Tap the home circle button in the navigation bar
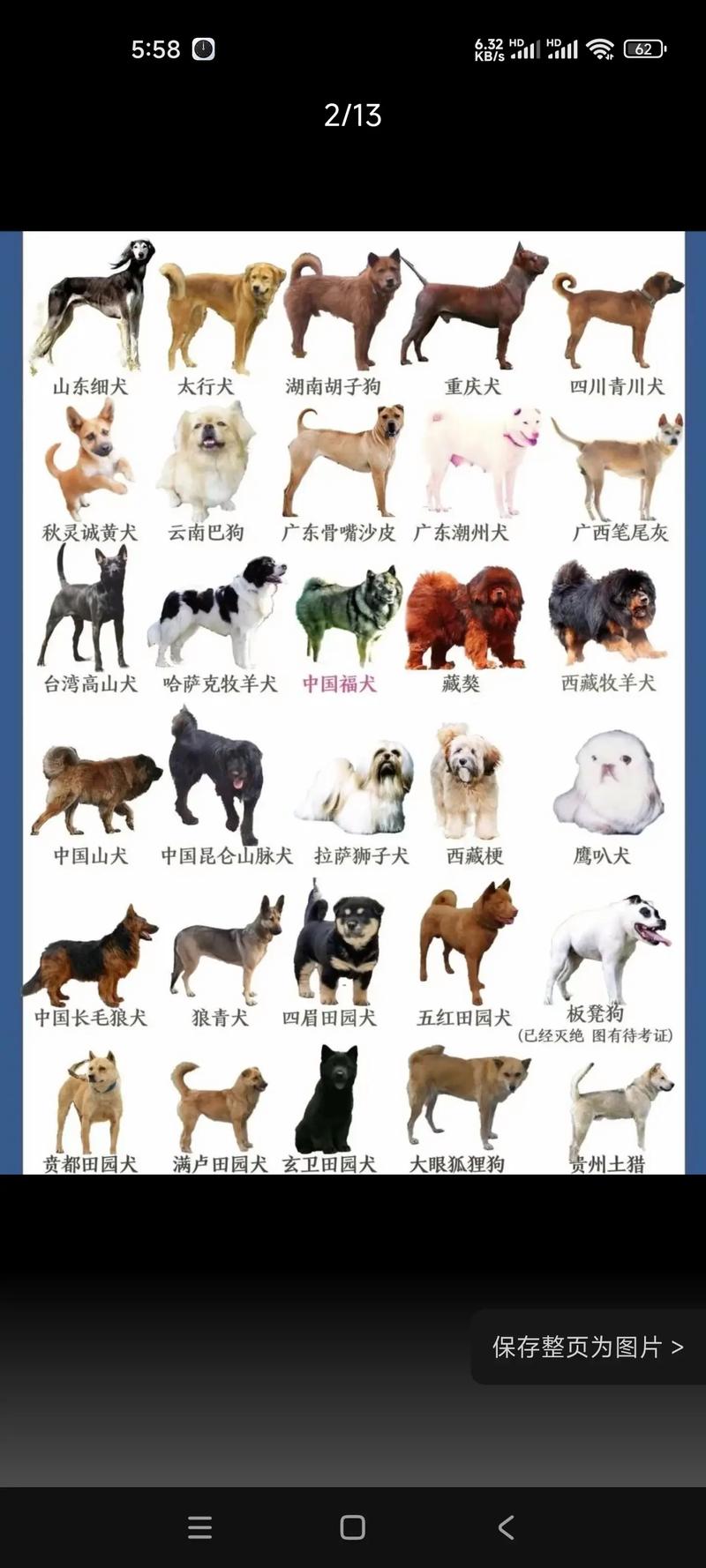The image size is (706, 1568). tap(352, 1528)
